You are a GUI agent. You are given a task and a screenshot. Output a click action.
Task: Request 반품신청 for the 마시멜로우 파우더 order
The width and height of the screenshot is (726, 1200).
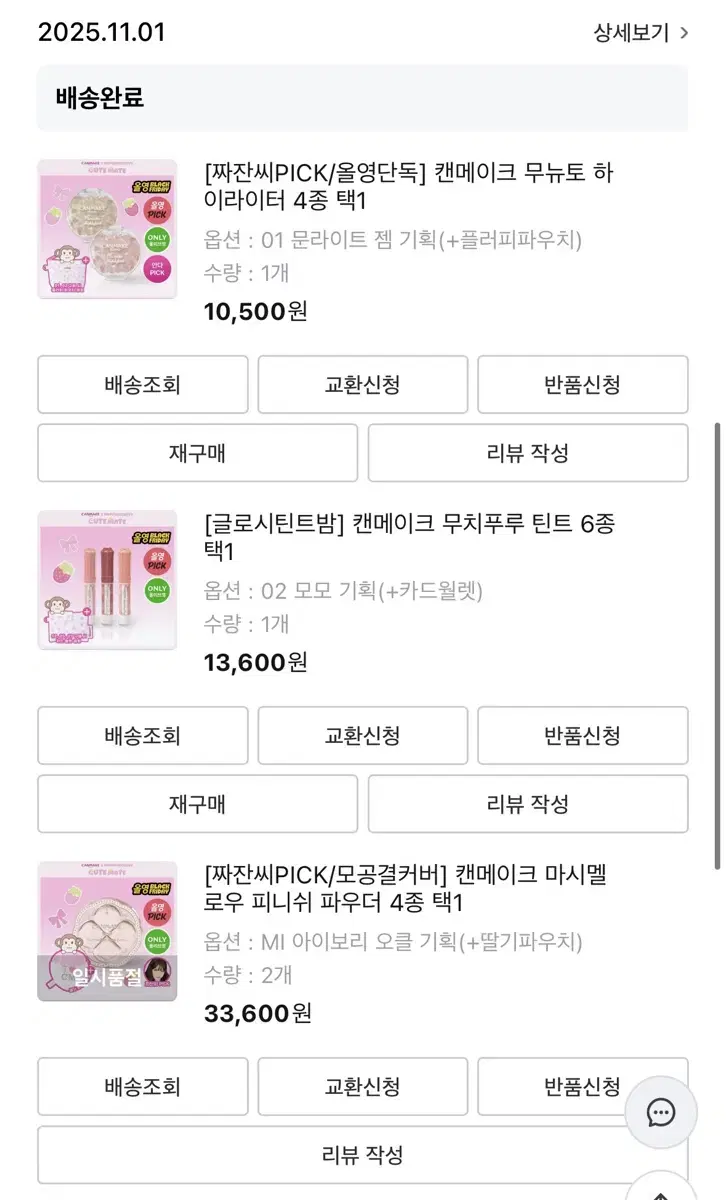tap(582, 1086)
